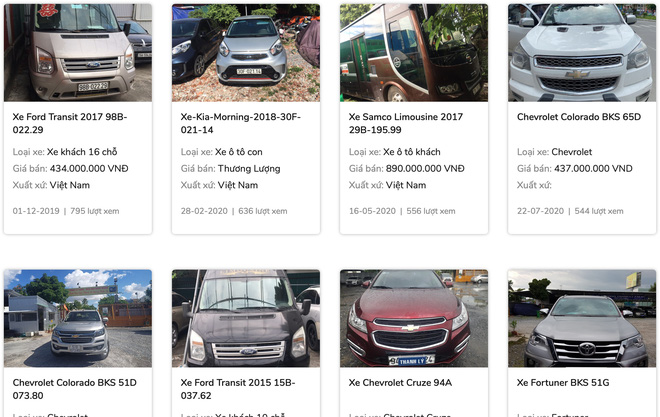
Task: Select the Chevrolet Colorado BKS 65D listing
Action: click(x=579, y=117)
